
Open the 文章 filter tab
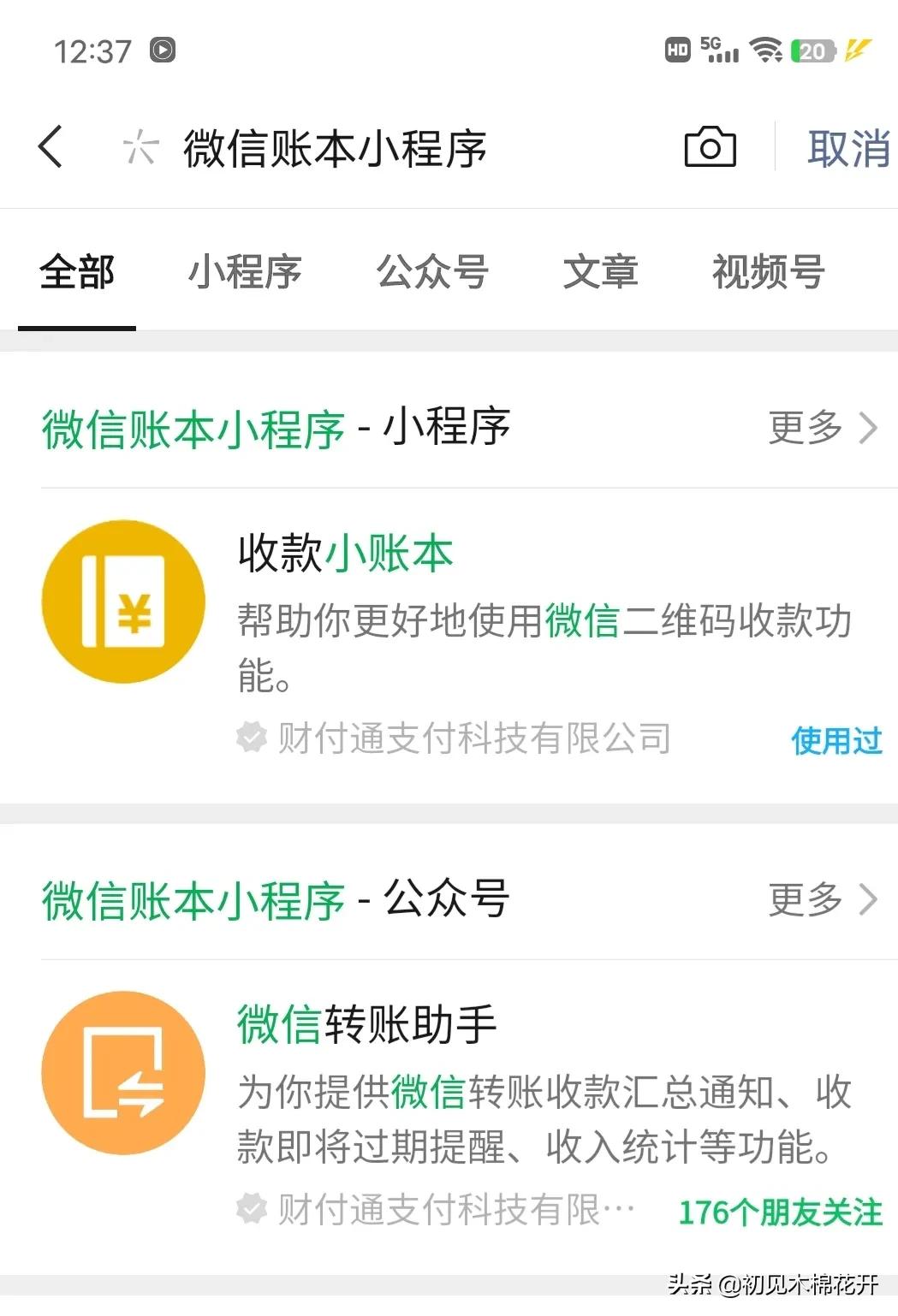click(x=600, y=273)
